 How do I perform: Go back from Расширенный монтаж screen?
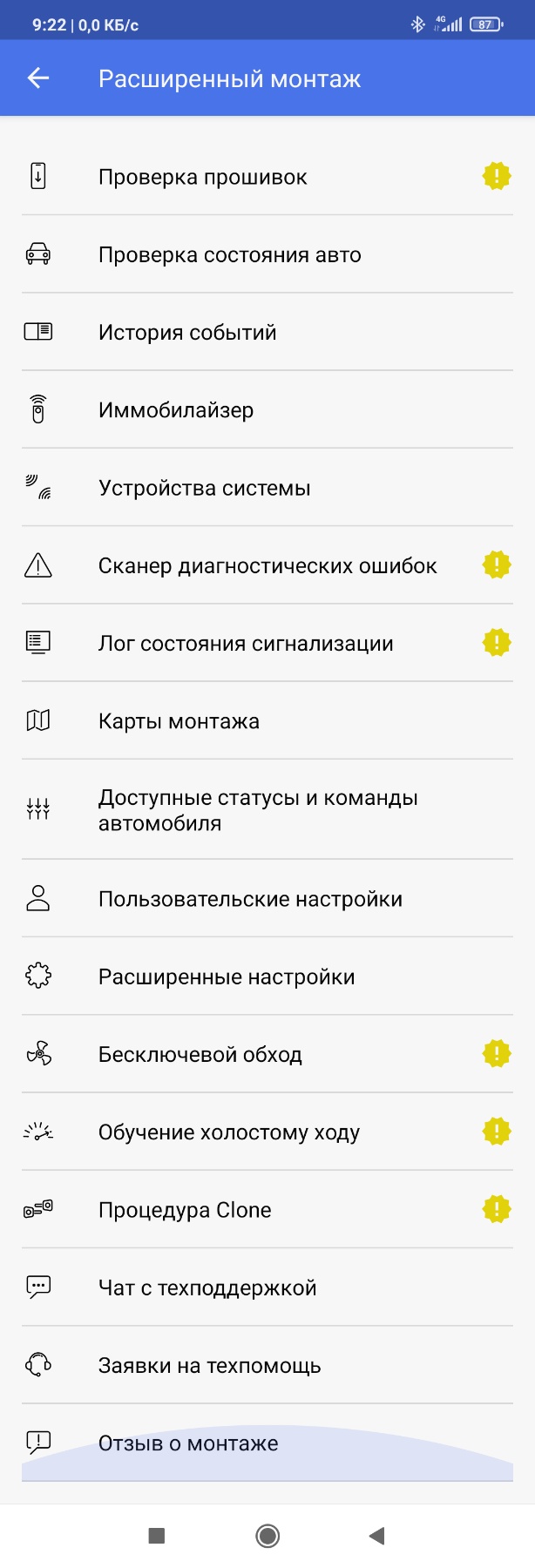[x=38, y=78]
